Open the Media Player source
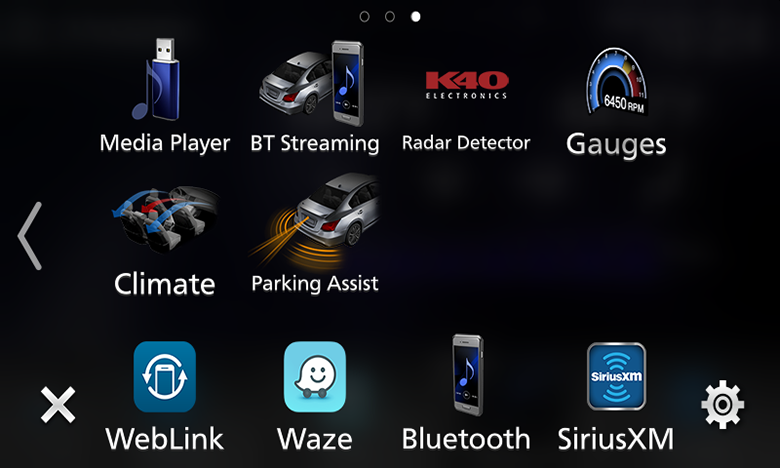Viewport: 780px width, 468px height. point(165,95)
